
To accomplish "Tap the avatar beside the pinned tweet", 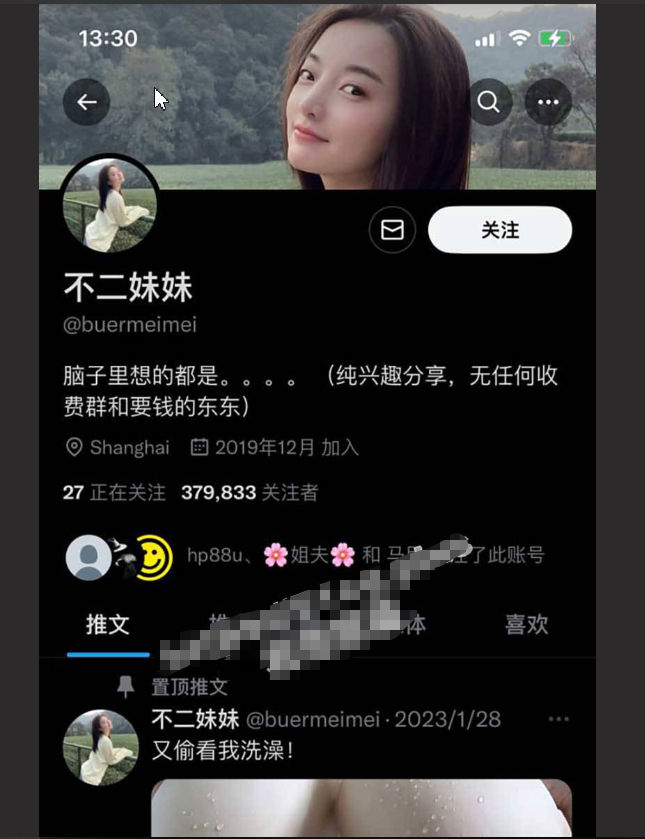I will pyautogui.click(x=101, y=747).
